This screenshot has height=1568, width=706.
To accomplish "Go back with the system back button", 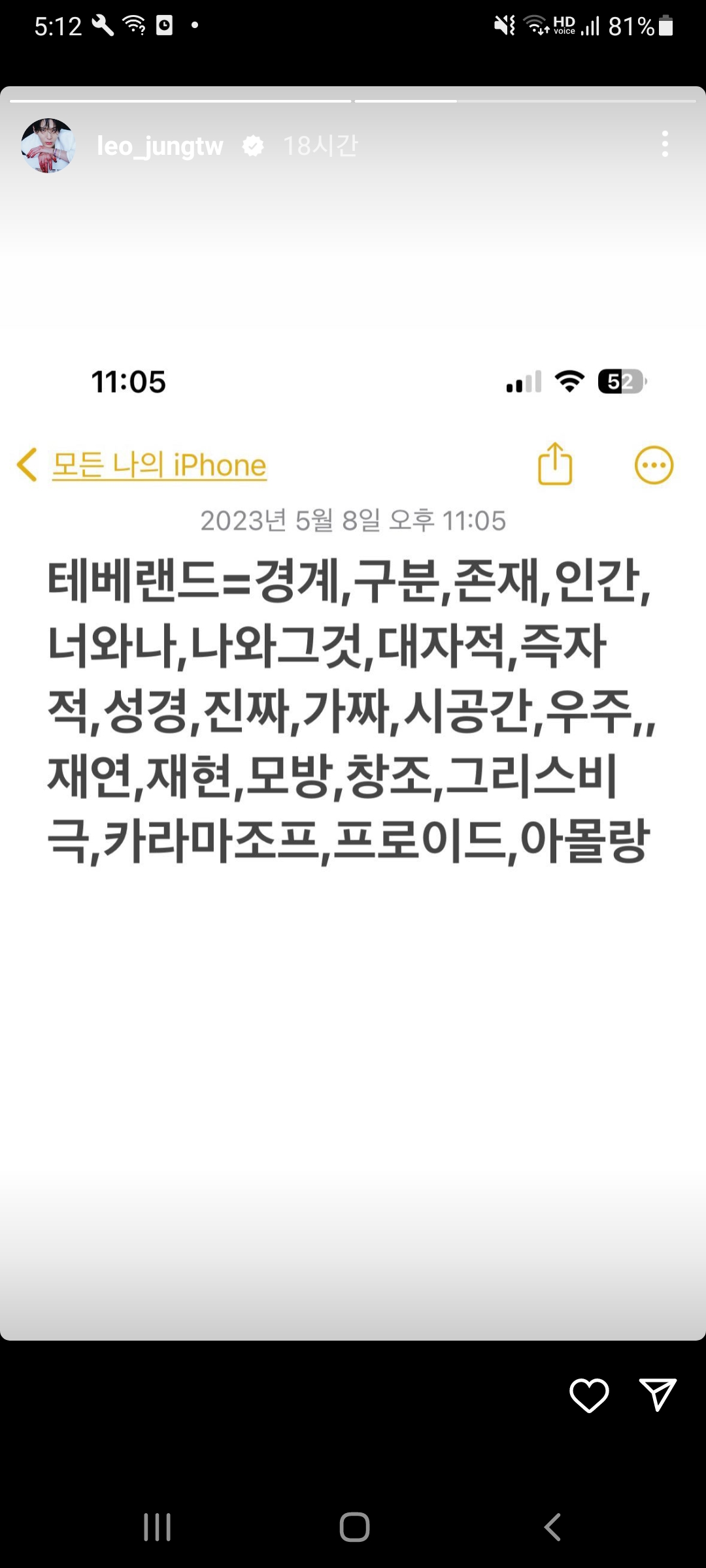I will [x=552, y=1527].
